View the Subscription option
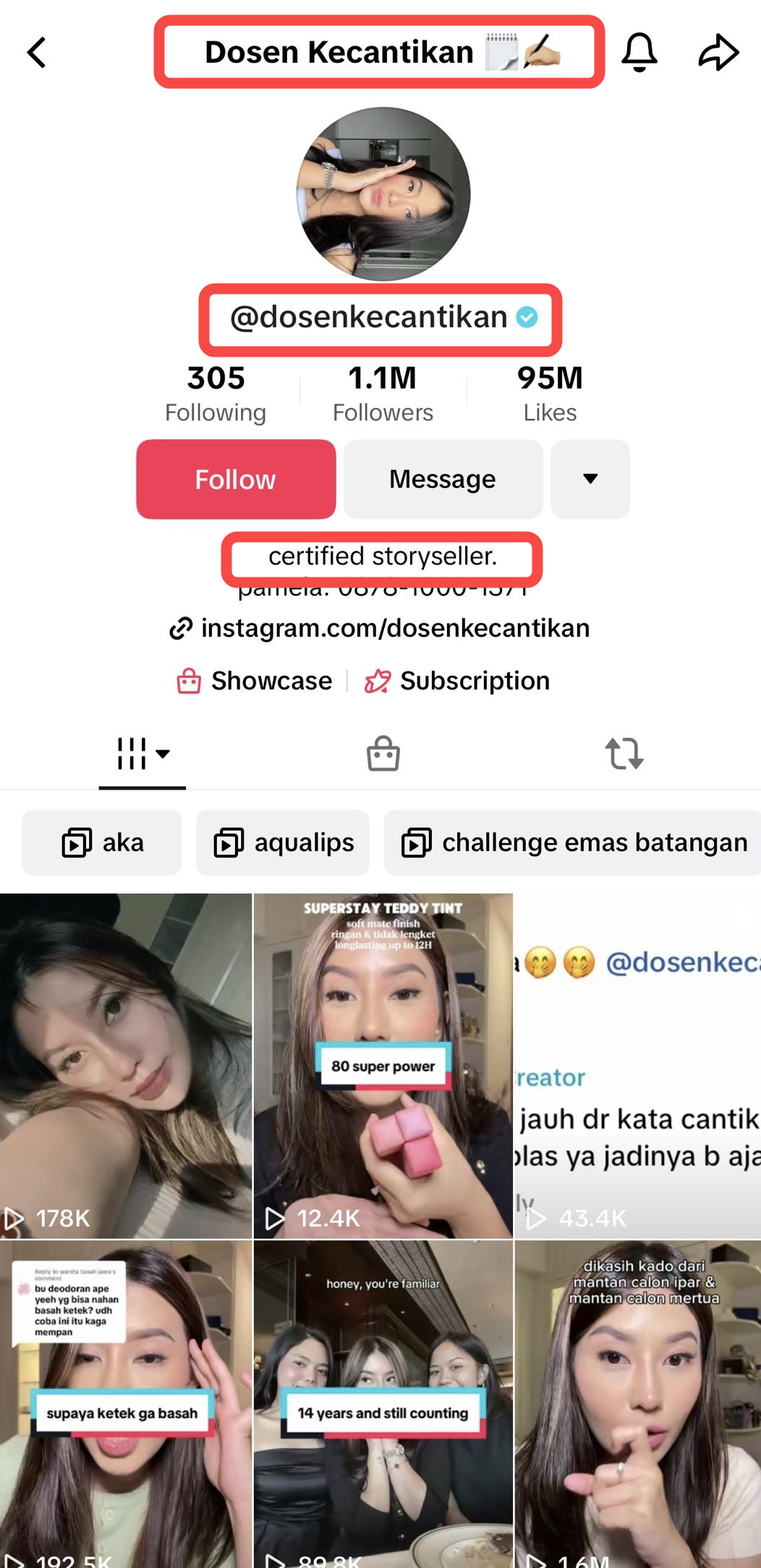 (x=457, y=681)
